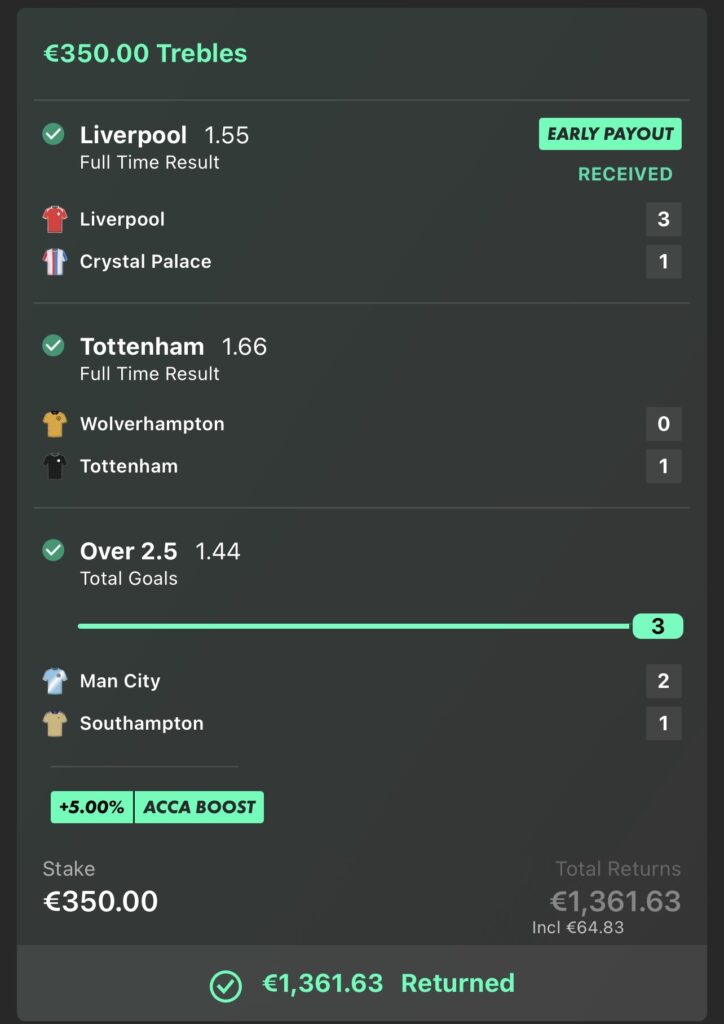Screen dimensions: 724x1024
Task: Select the RECEIVED label
Action: coord(625,173)
